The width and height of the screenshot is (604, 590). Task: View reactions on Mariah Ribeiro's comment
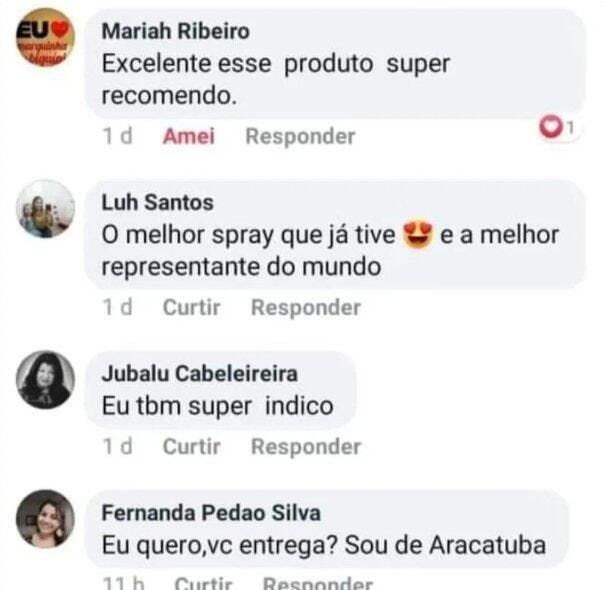[x=555, y=127]
